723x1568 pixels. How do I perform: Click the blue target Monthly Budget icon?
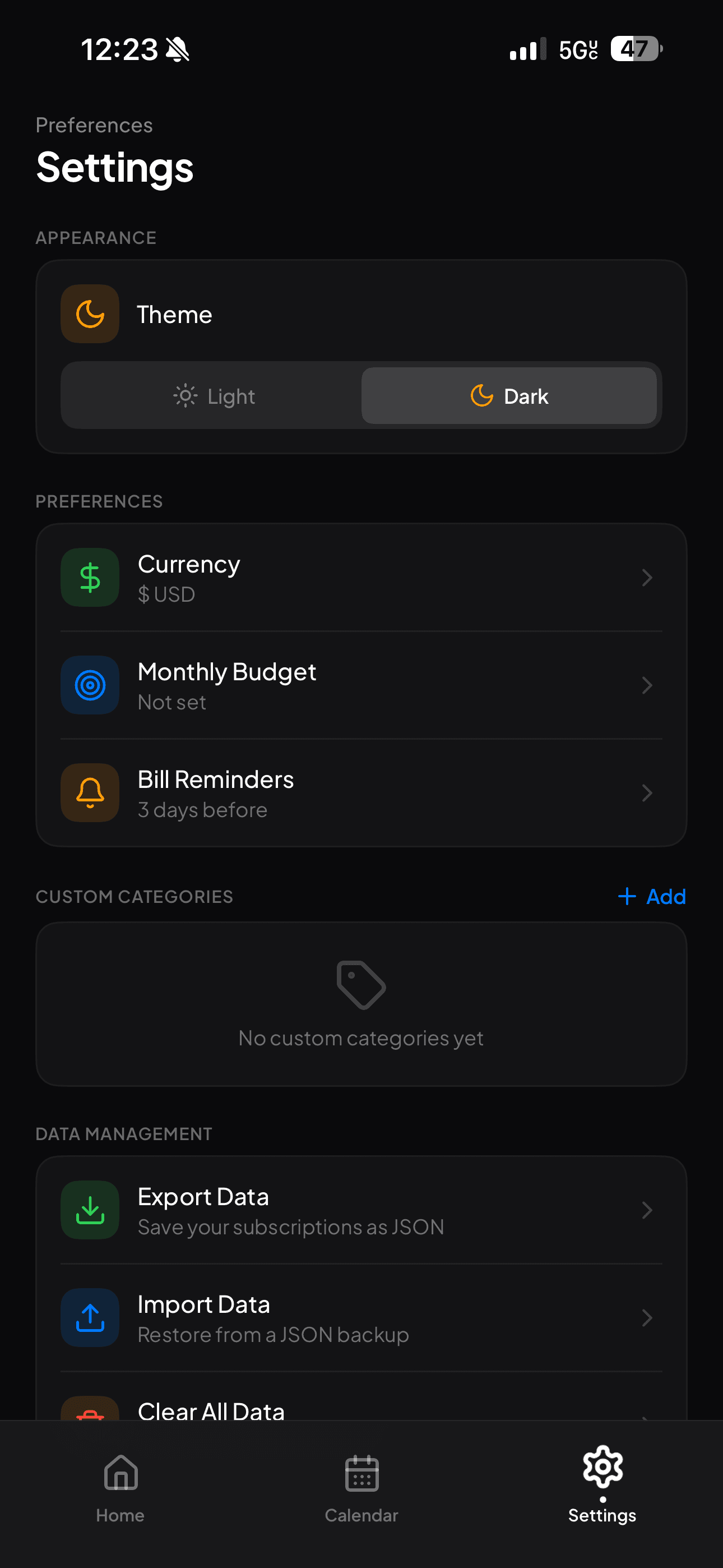click(90, 685)
